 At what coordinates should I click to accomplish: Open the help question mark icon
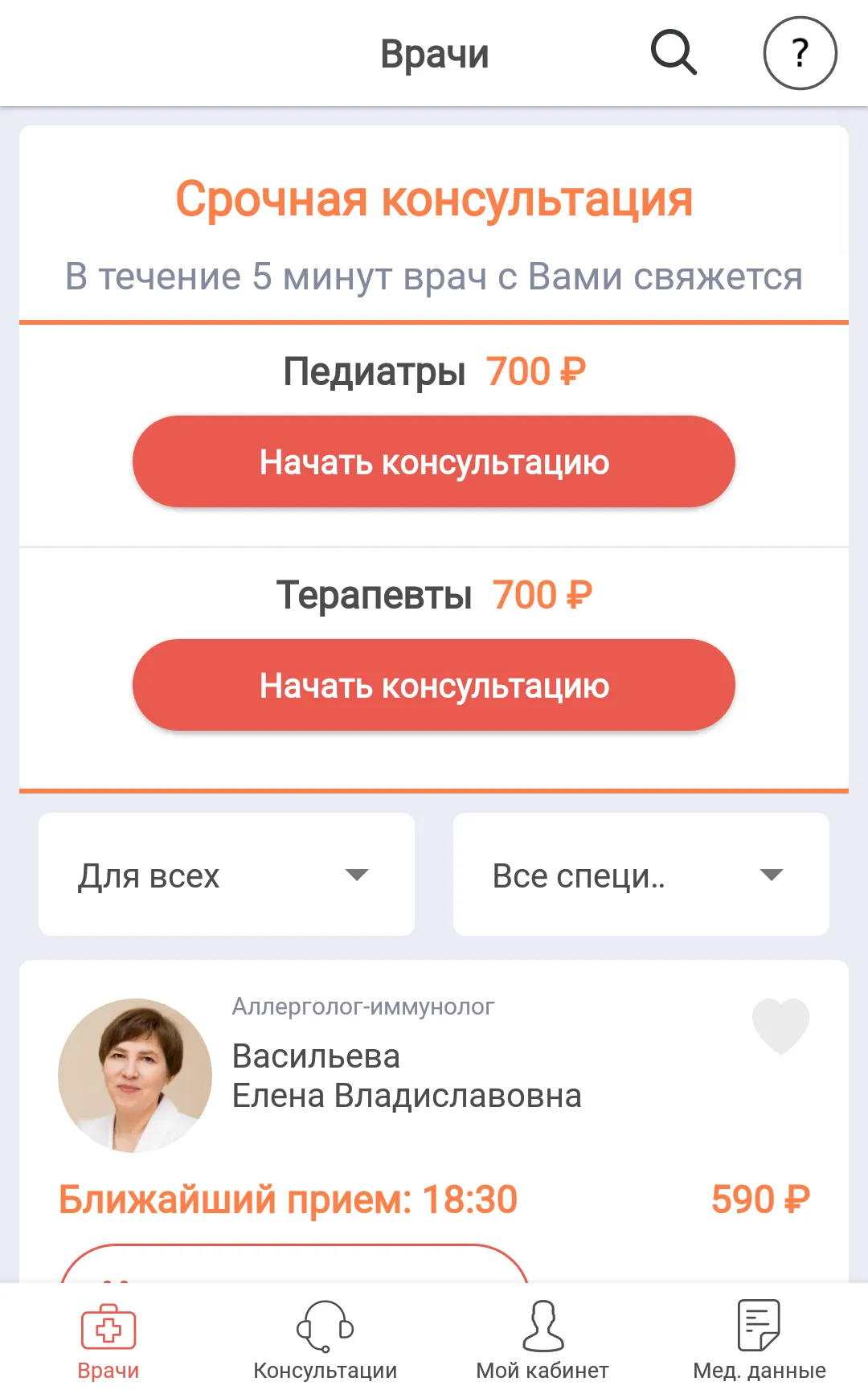point(800,53)
